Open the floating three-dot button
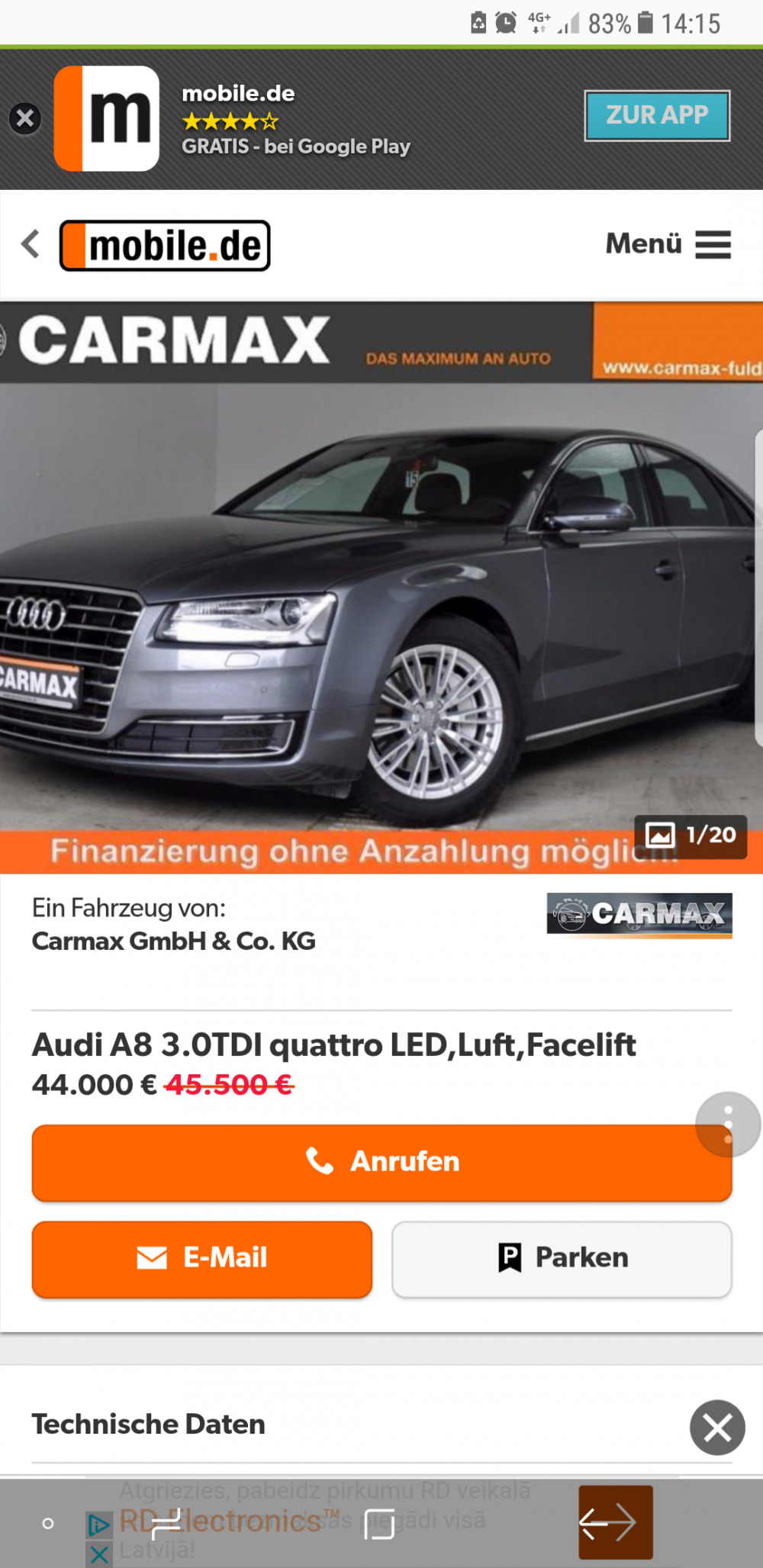This screenshot has width=763, height=1568. [x=728, y=1124]
